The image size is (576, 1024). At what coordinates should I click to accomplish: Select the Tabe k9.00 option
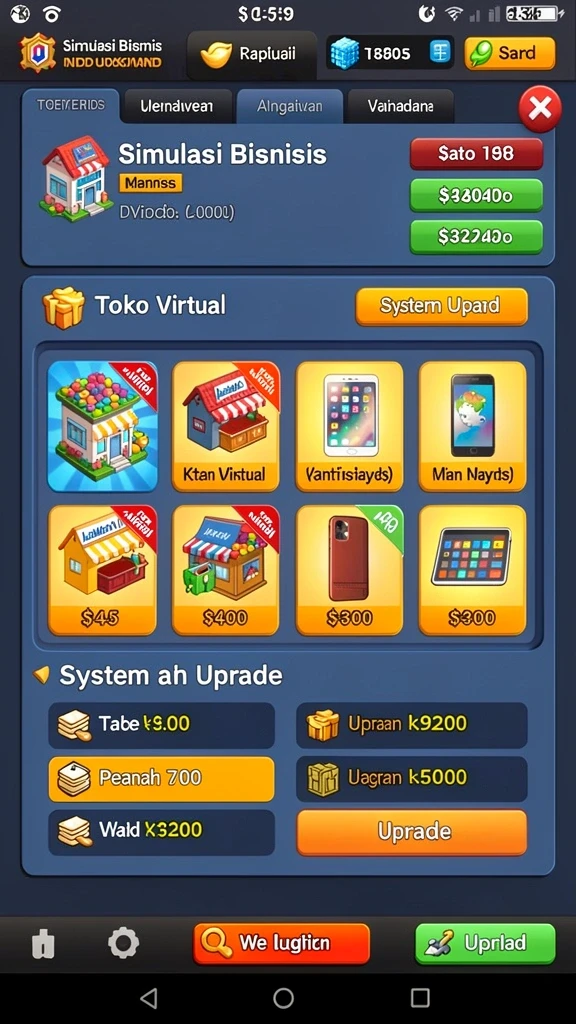click(x=161, y=725)
